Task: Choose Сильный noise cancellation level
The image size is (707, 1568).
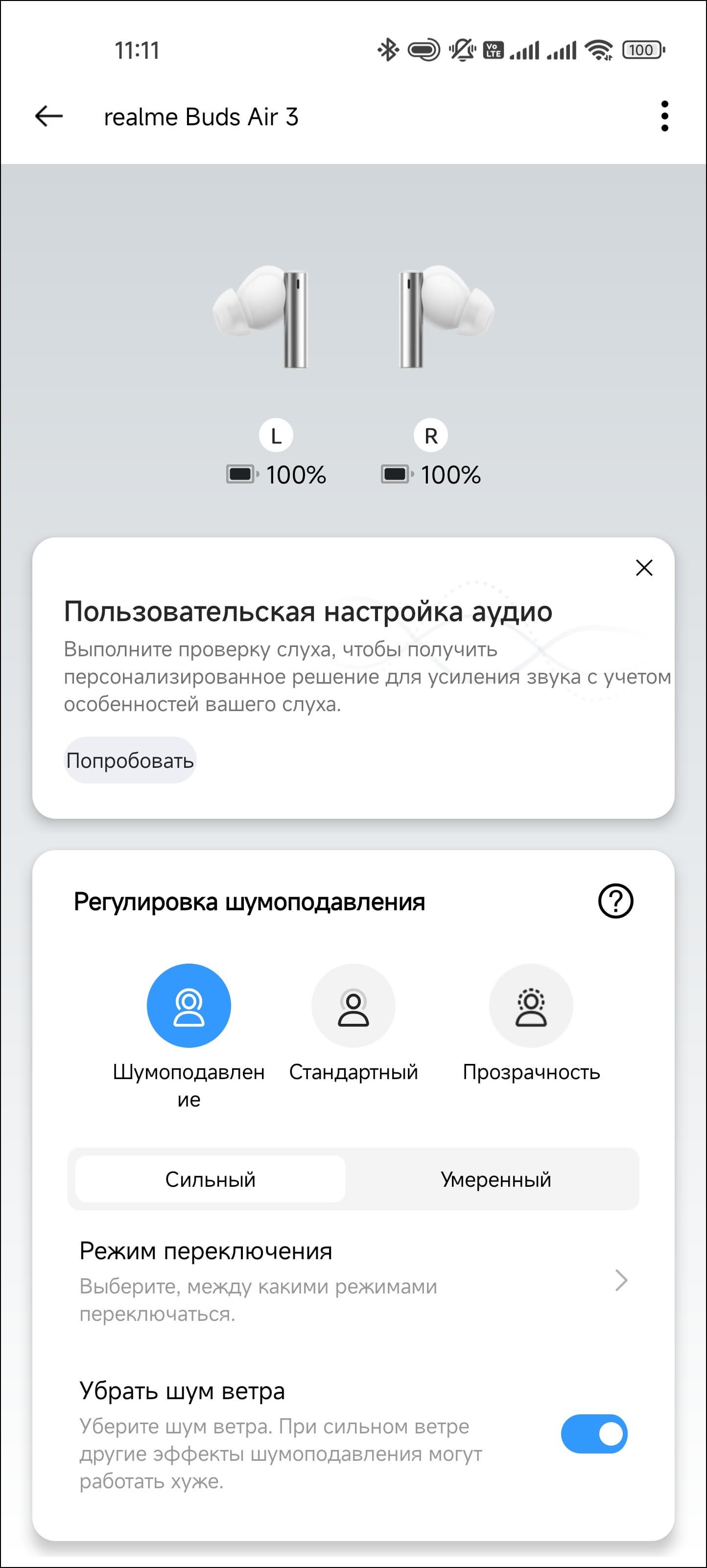Action: (210, 1179)
